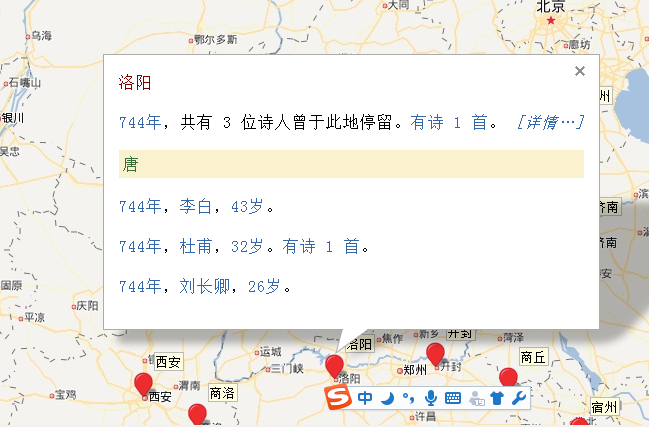This screenshot has width=649, height=427.
Task: Open the 详情 details link
Action: point(550,123)
